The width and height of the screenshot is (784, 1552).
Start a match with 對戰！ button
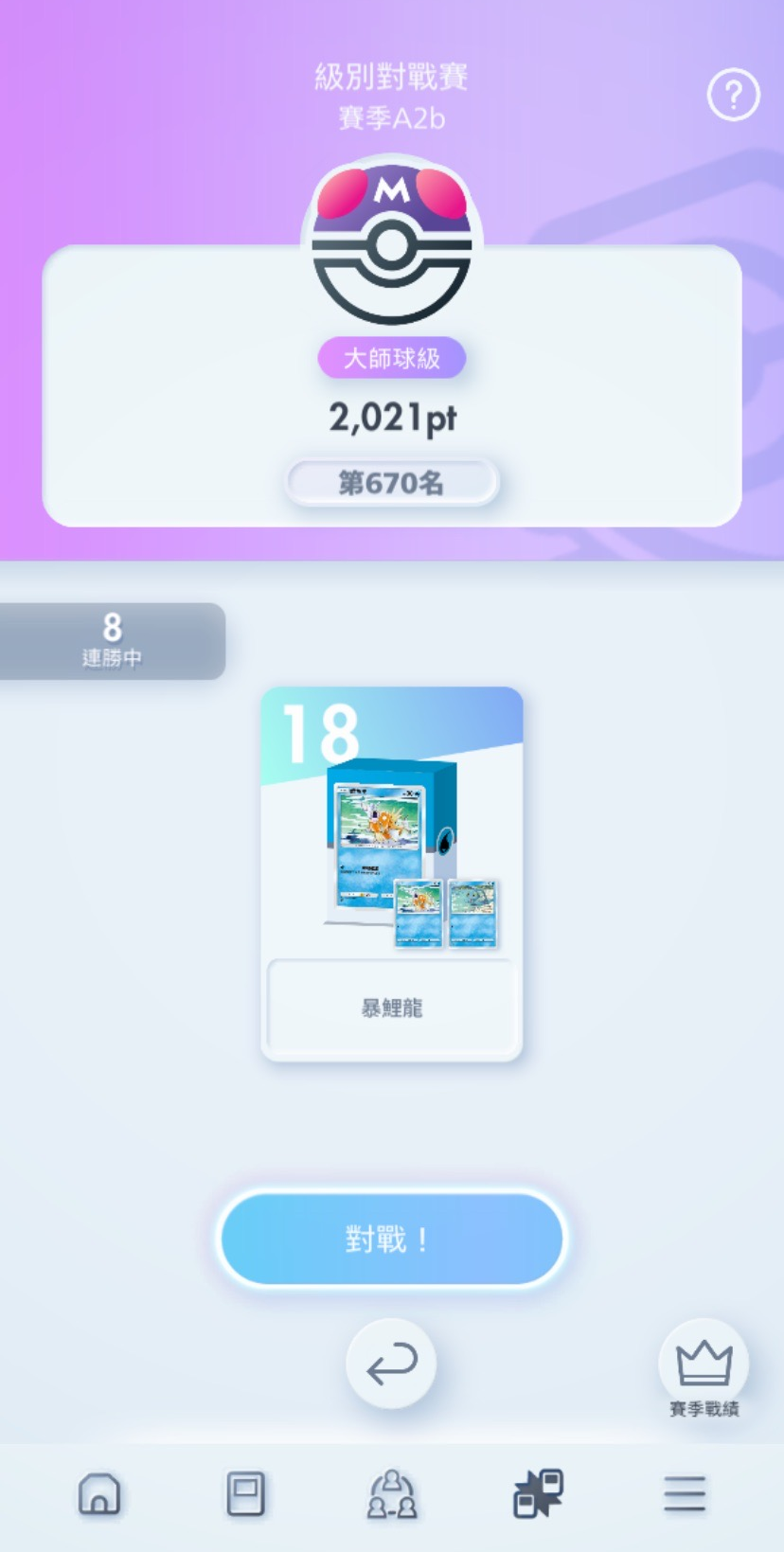point(391,1239)
